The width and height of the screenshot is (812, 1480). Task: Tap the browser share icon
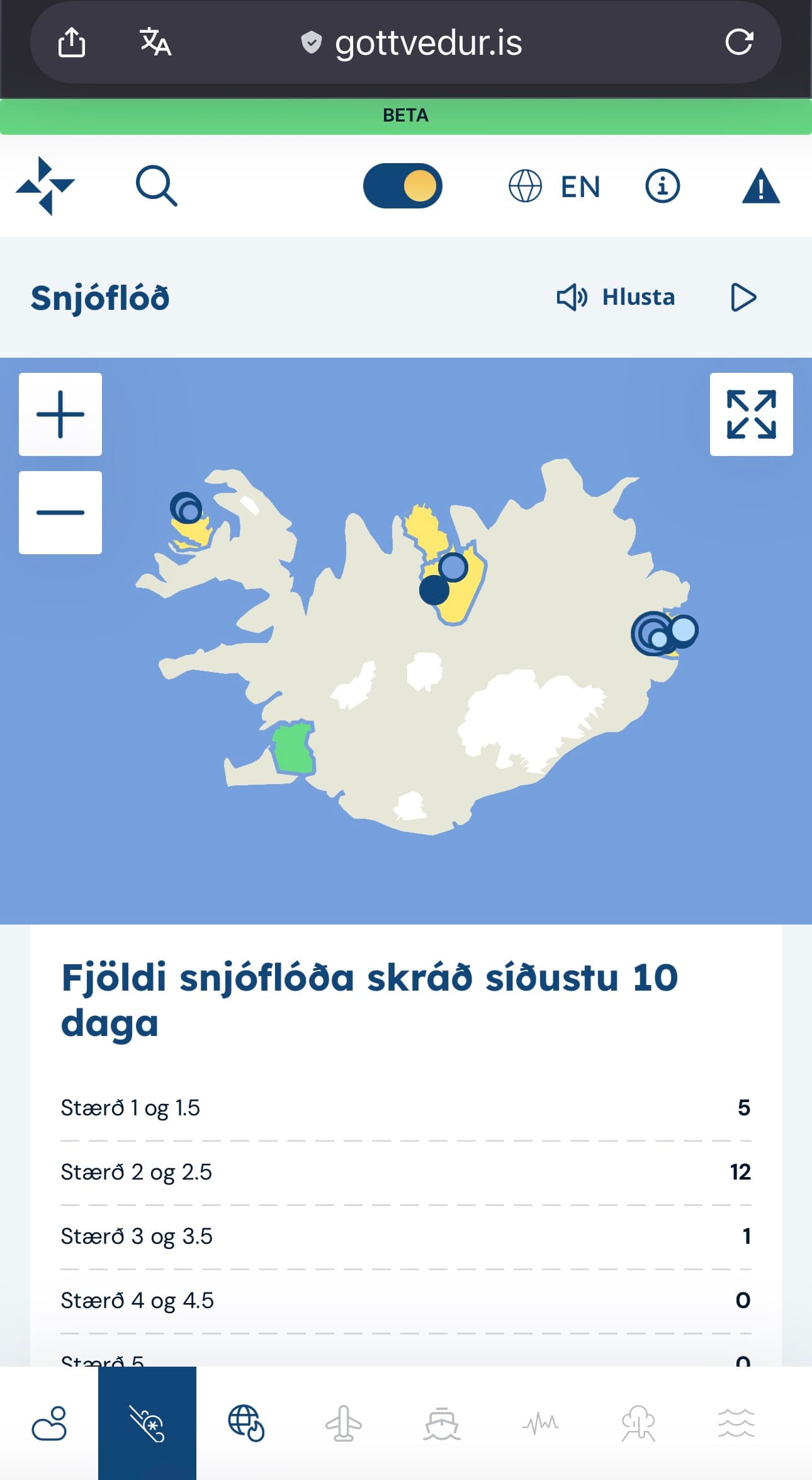click(x=71, y=43)
